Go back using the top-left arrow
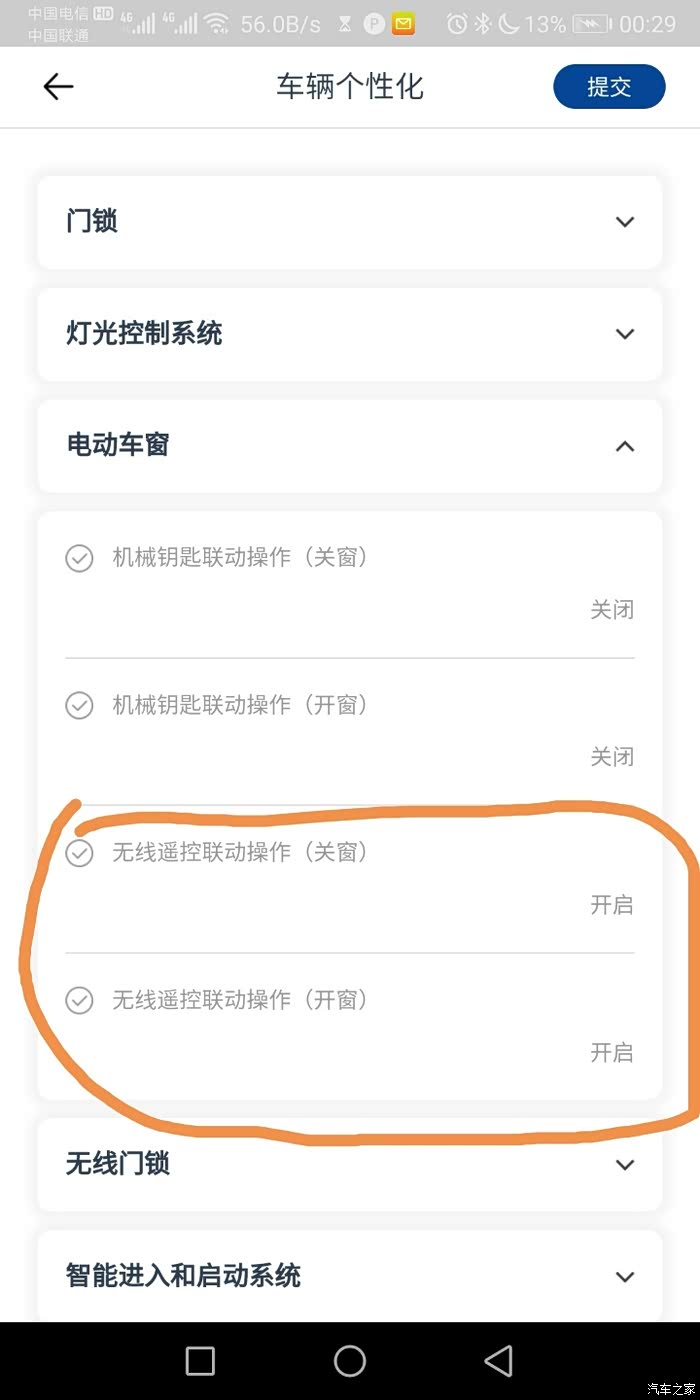Image resolution: width=700 pixels, height=1400 pixels. [x=58, y=87]
